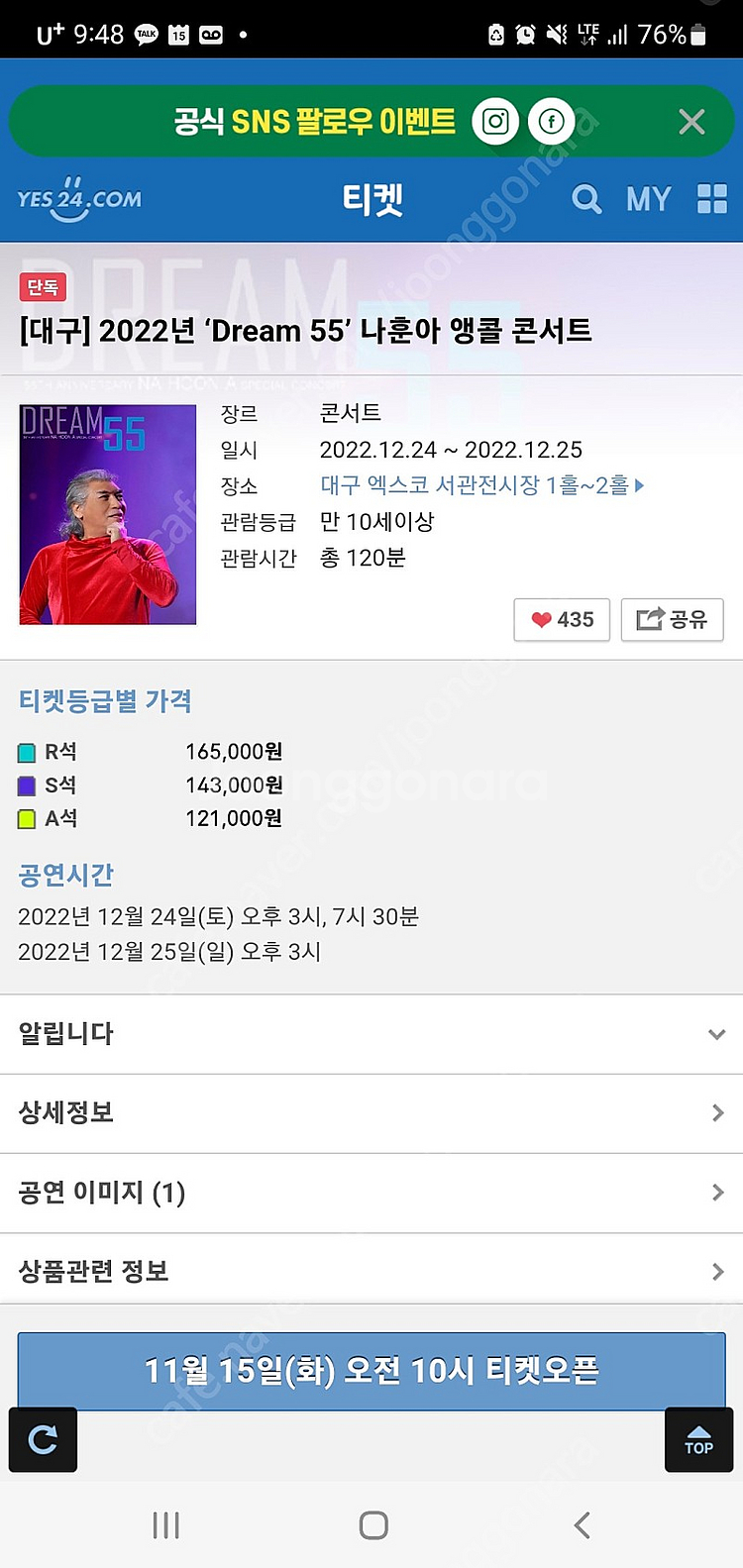The width and height of the screenshot is (743, 1568).
Task: Open the search magnifier icon
Action: click(x=586, y=199)
